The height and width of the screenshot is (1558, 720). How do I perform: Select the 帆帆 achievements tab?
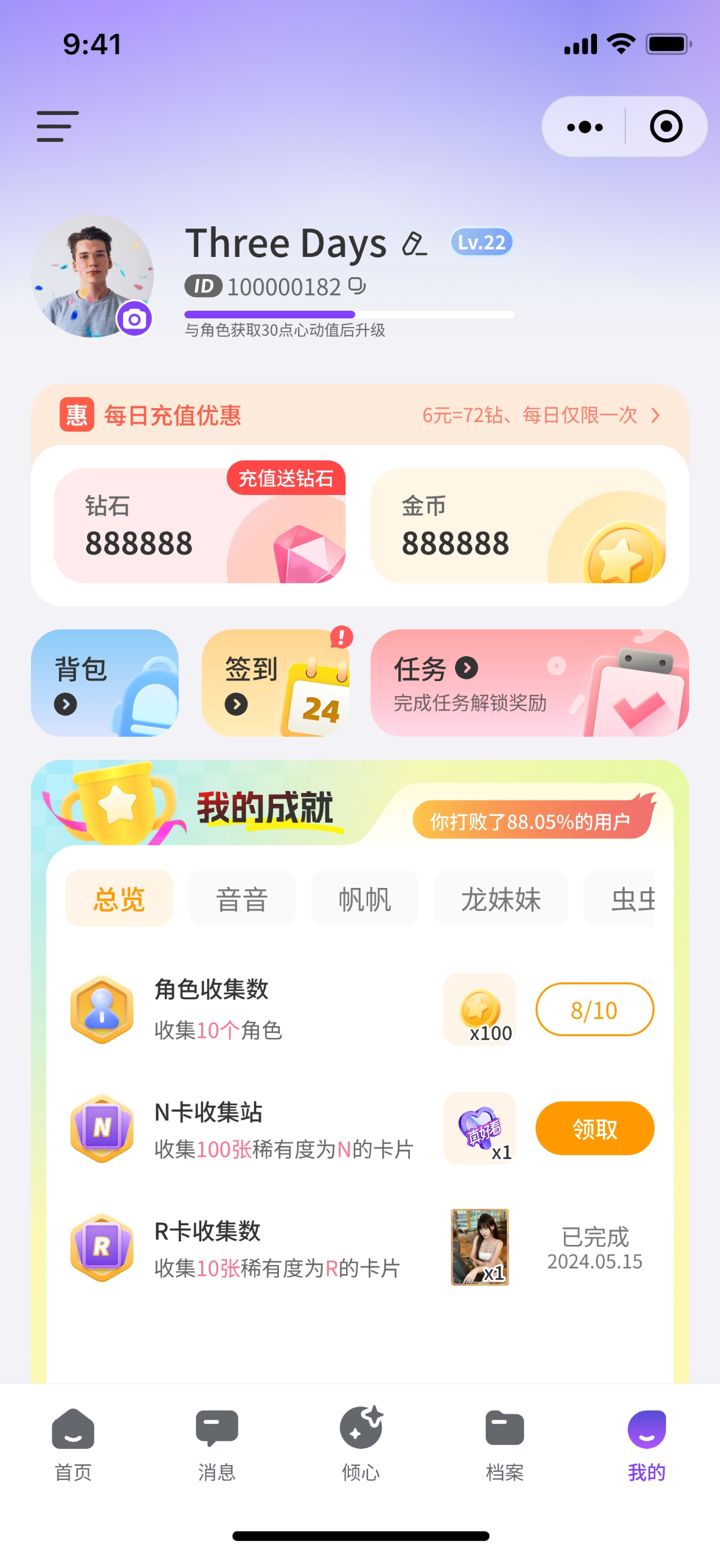coord(364,898)
